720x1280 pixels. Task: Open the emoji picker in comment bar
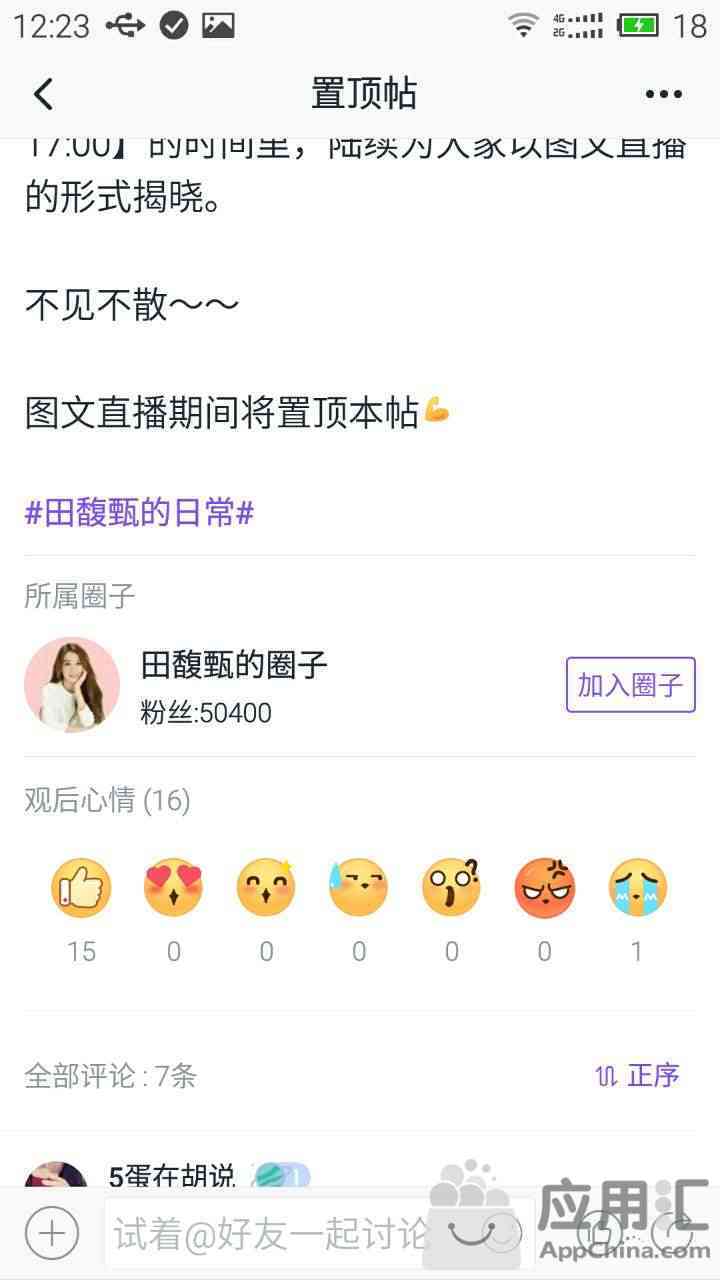501,1232
